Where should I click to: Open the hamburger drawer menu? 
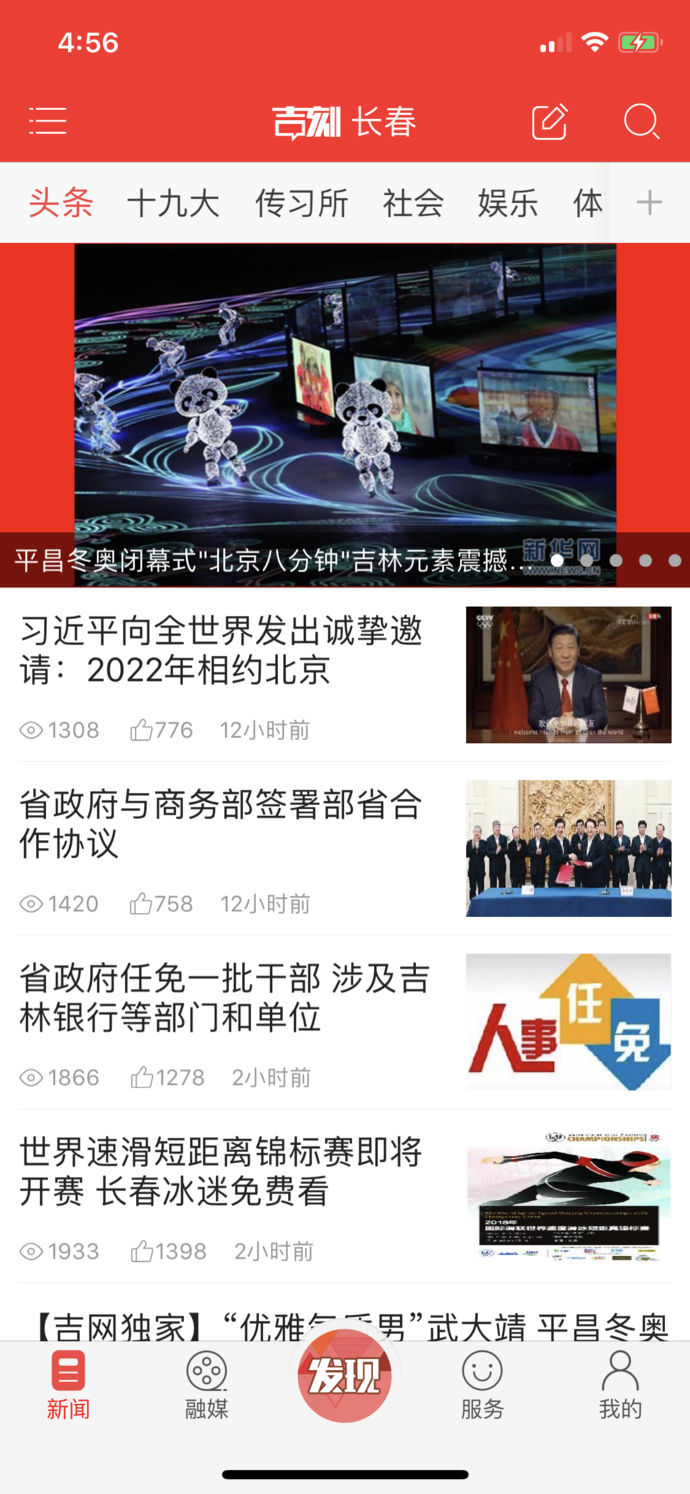(x=48, y=122)
